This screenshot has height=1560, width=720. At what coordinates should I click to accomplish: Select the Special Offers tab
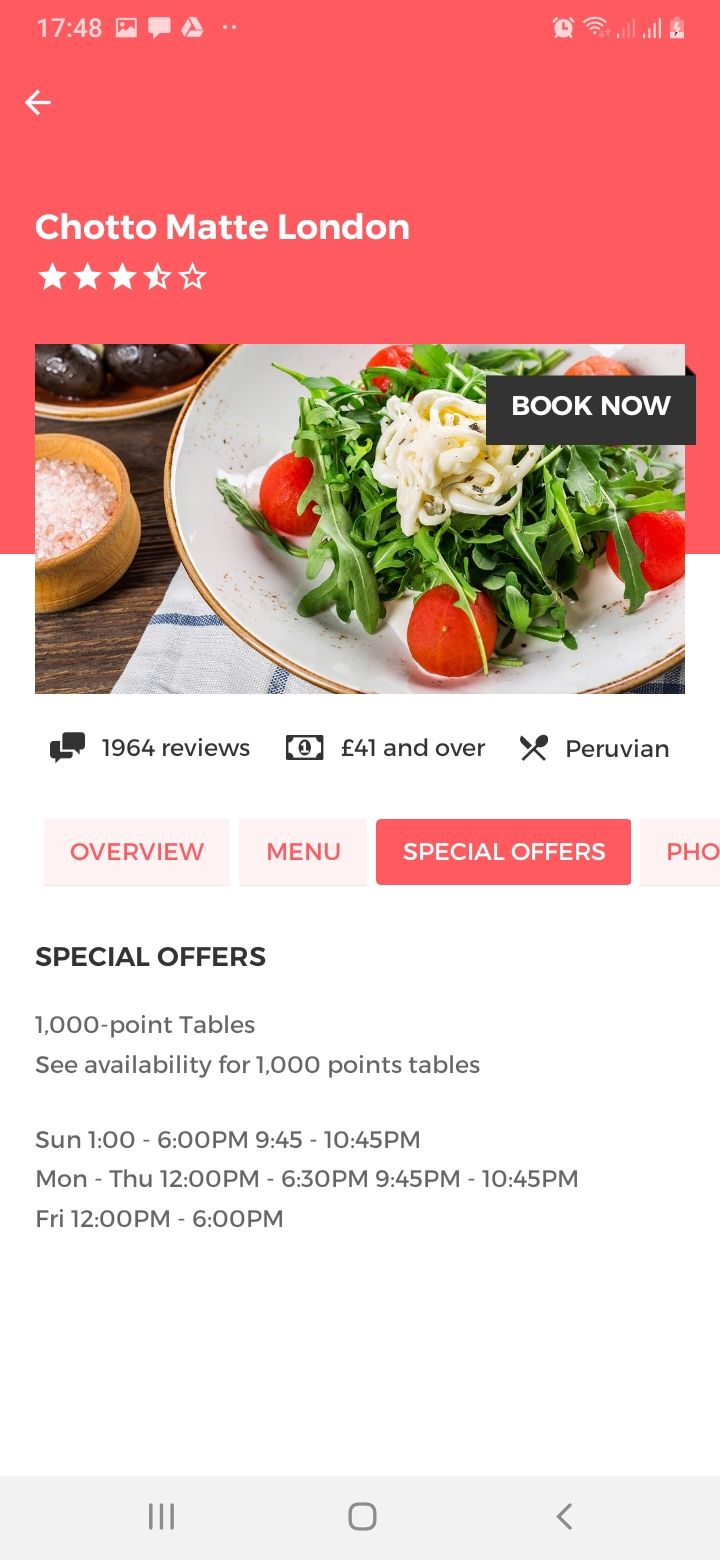(x=504, y=852)
